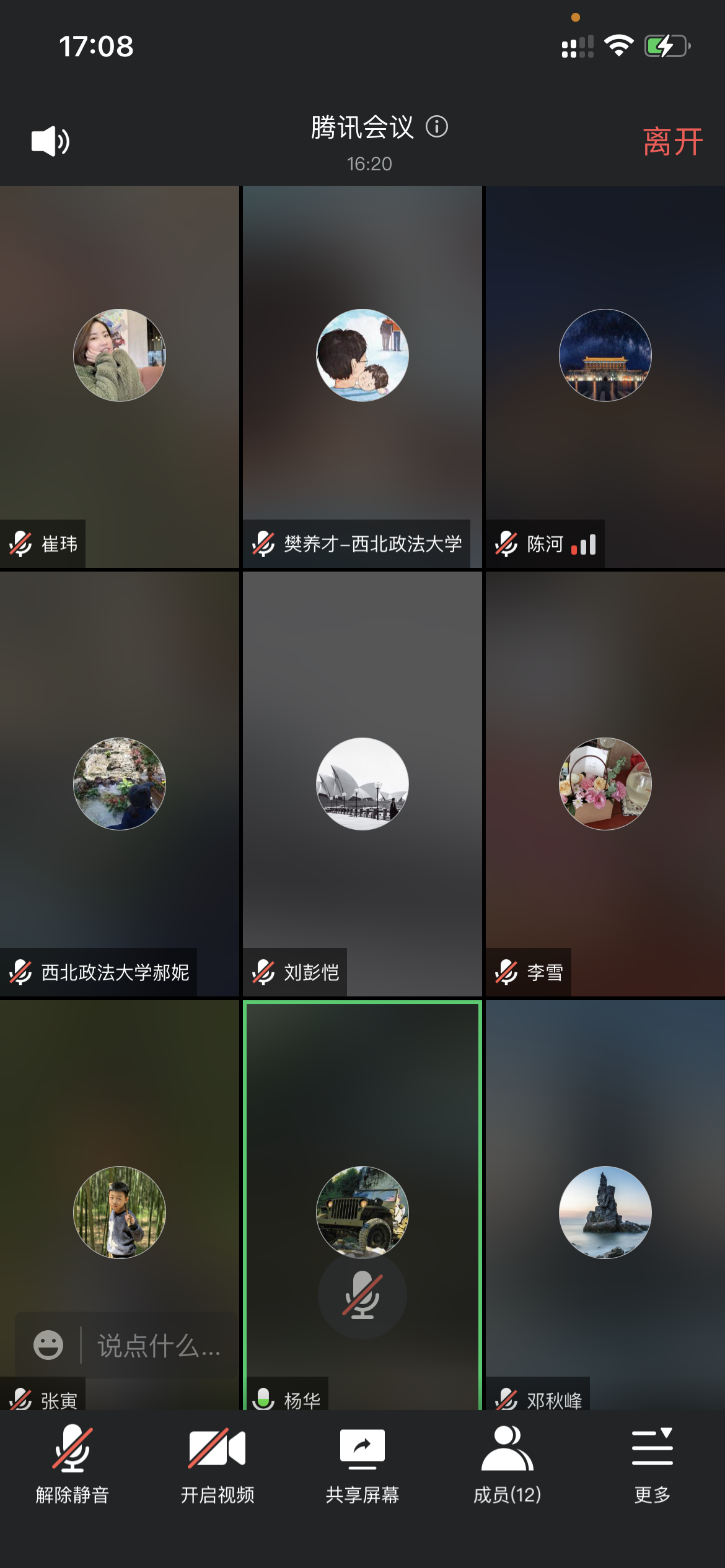Screen dimensions: 725x1568
Task: Turn on camera with 开启视频
Action: coord(217,1465)
